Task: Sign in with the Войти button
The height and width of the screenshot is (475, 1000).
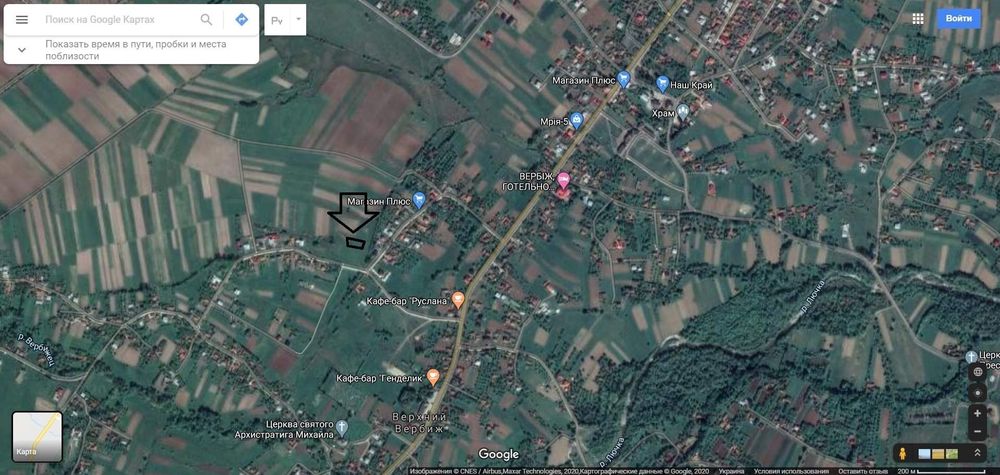Action: (x=958, y=18)
